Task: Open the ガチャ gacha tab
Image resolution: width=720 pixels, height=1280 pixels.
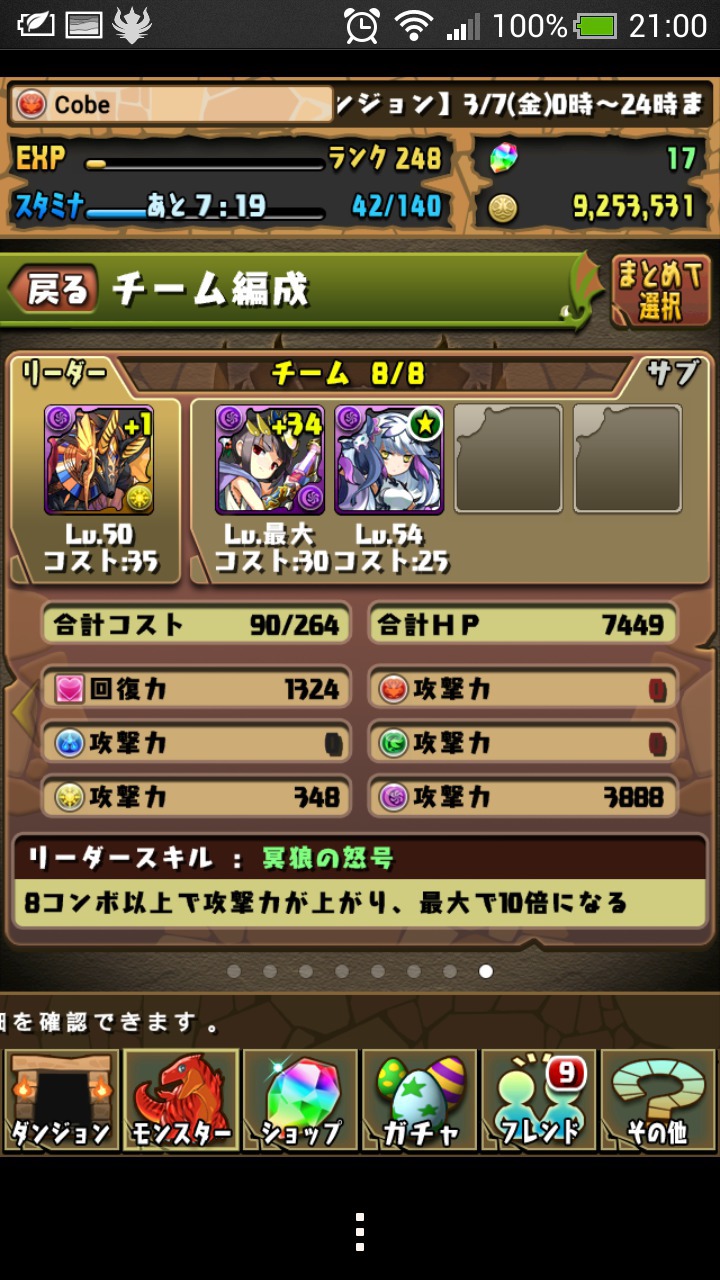Action: (419, 1100)
